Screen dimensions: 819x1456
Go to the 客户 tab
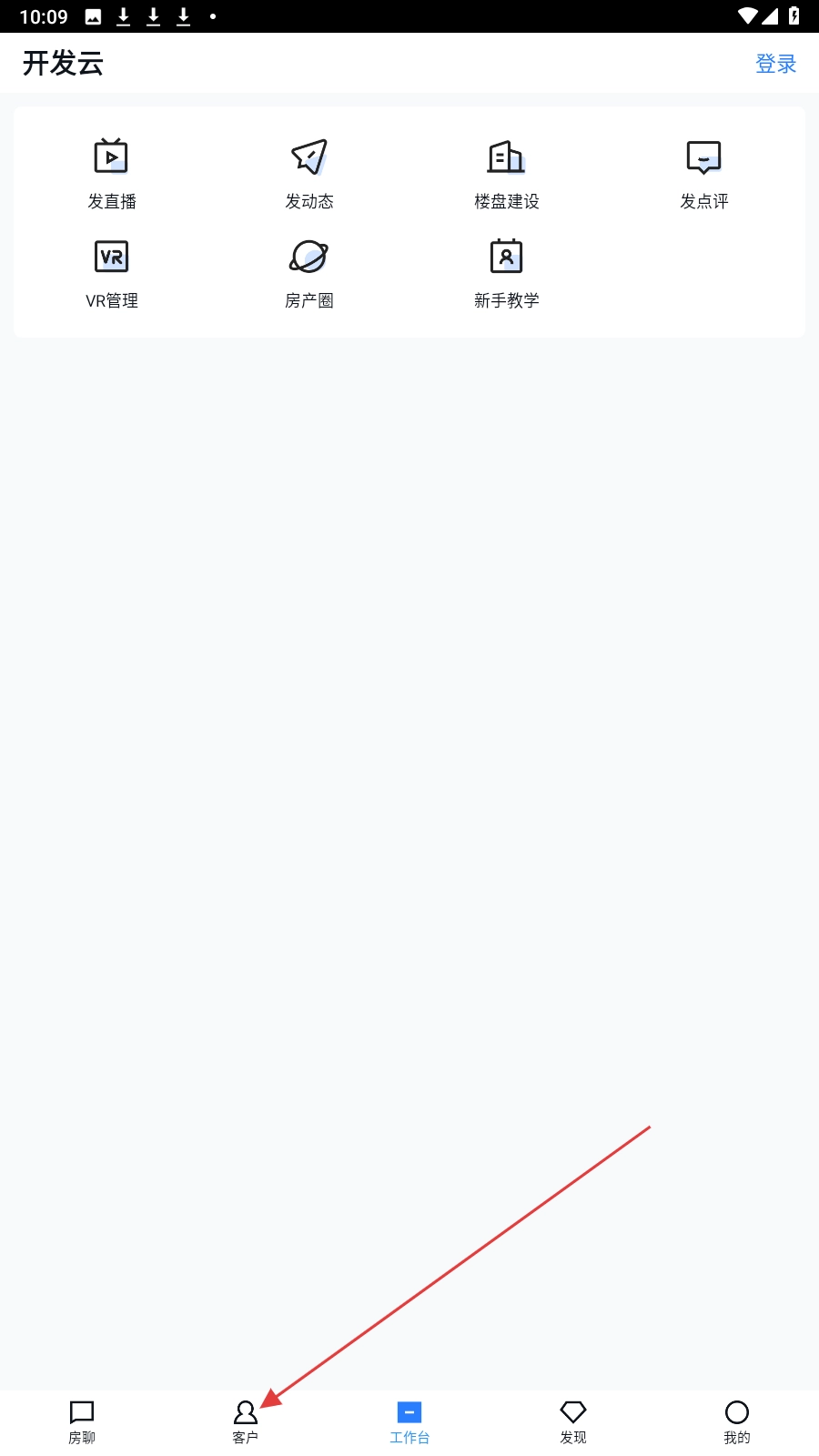coord(246,1421)
